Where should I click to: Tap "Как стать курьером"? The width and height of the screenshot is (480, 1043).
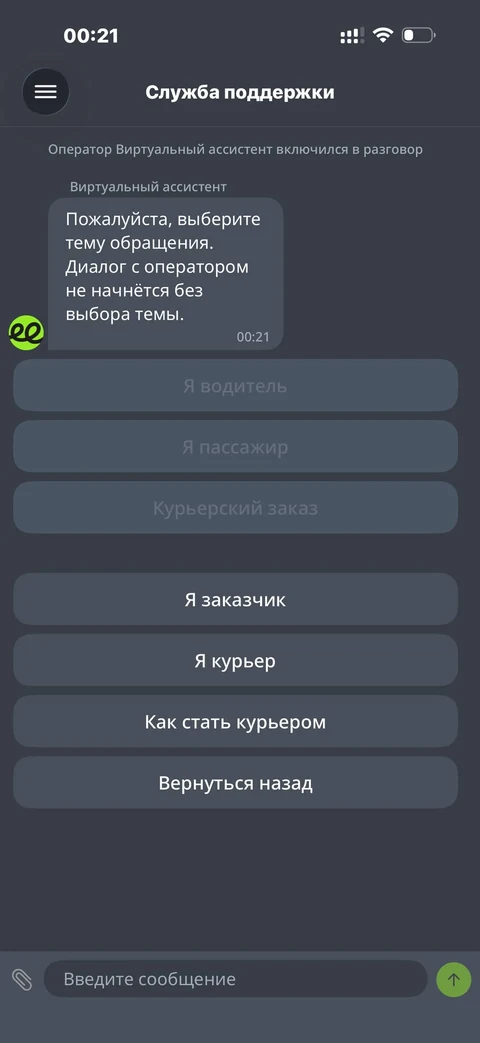pos(235,722)
